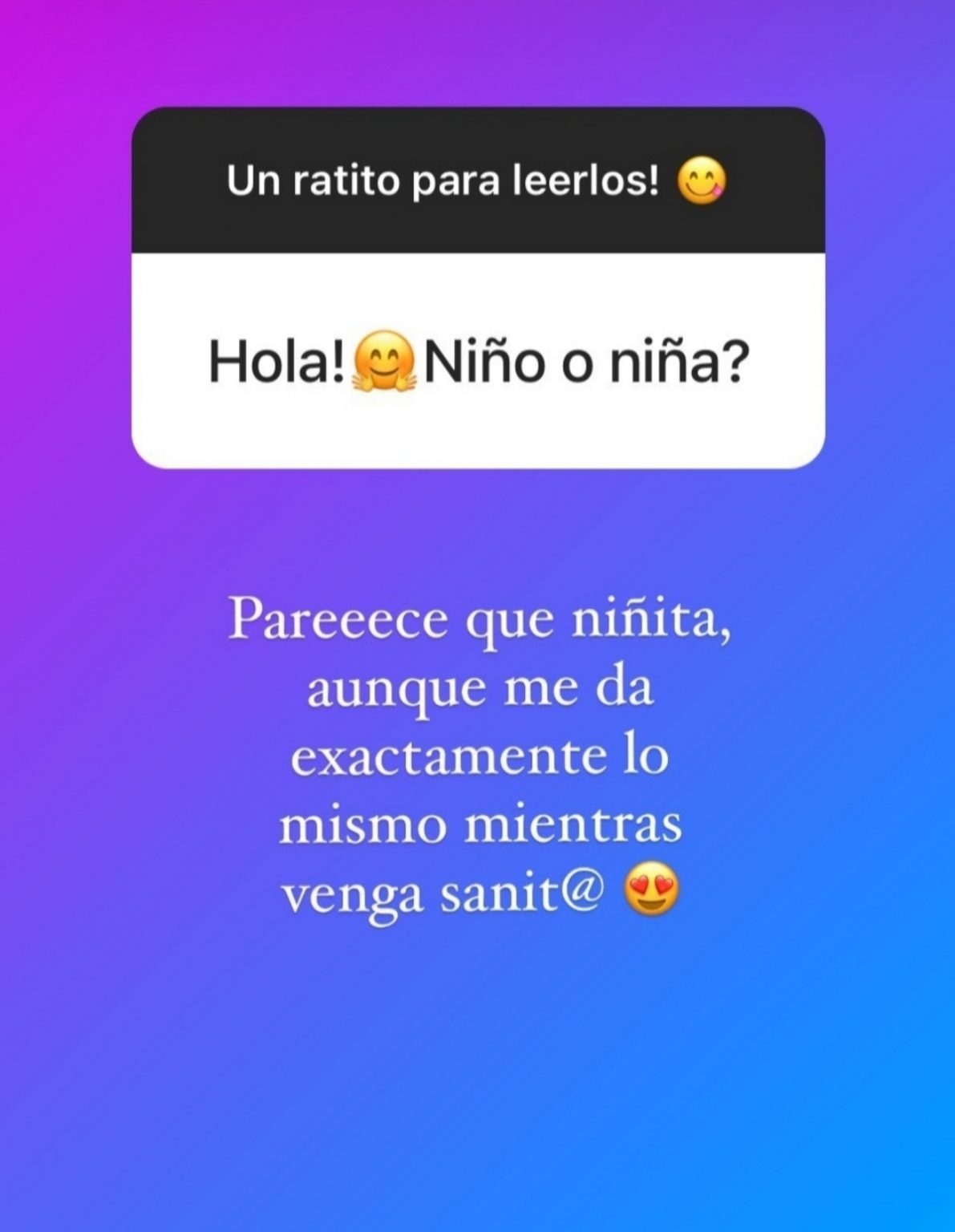
Task: Select the text 'Un ratito para leerlos!'
Action: [x=443, y=181]
